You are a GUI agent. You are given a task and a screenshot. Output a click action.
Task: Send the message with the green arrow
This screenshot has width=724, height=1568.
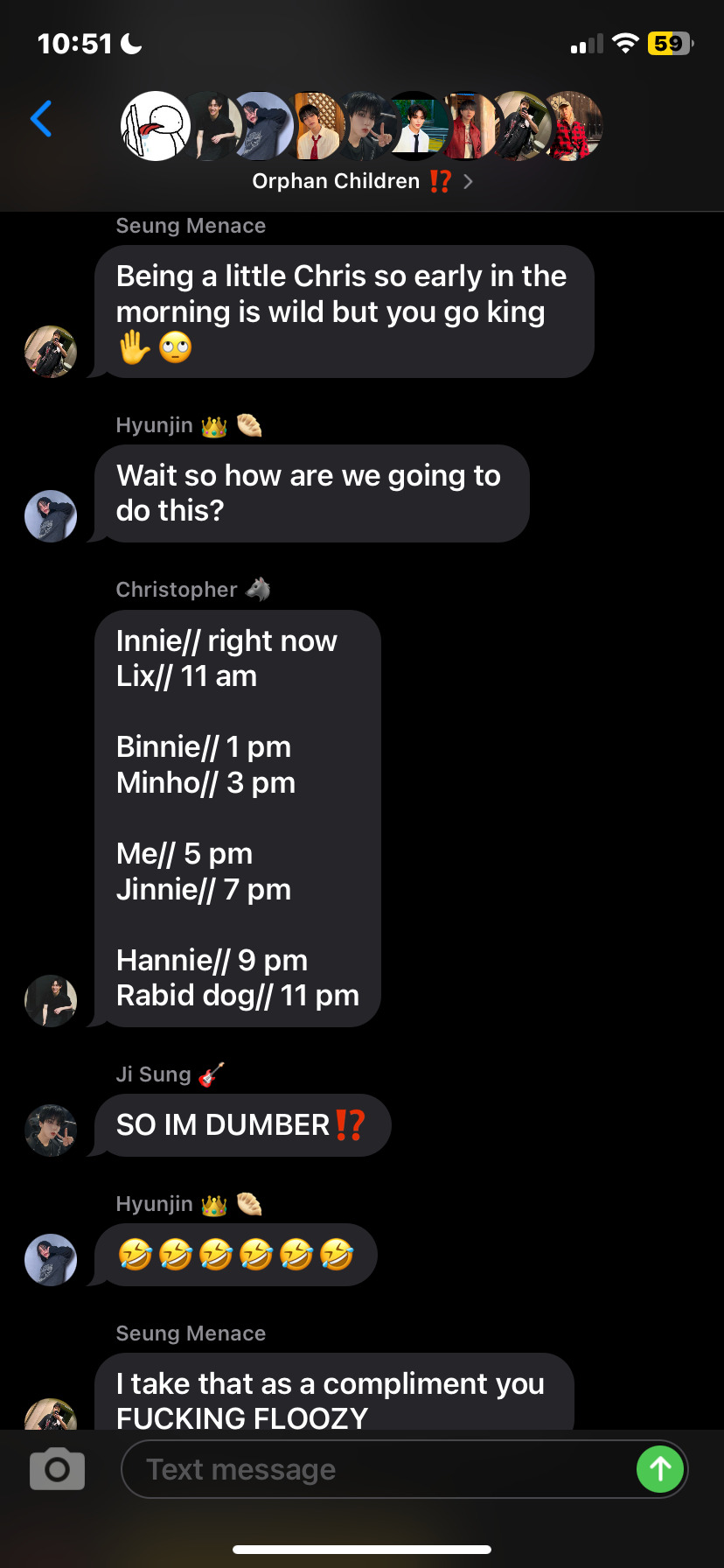[660, 1469]
